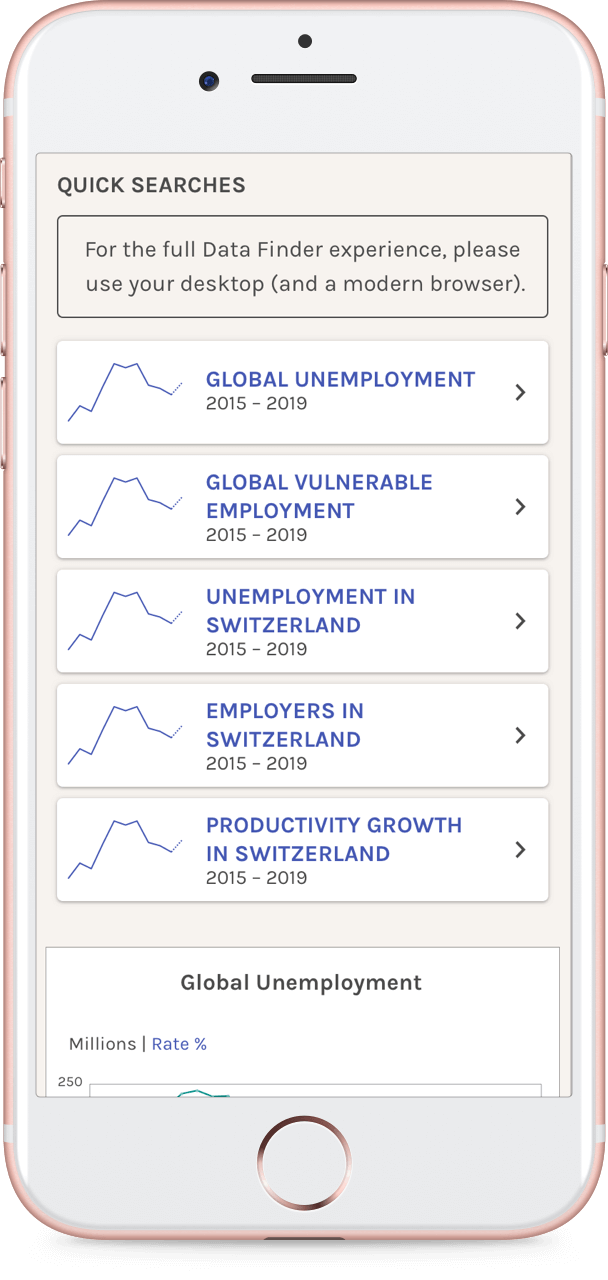Open the Global Unemployment quick search

(x=302, y=392)
